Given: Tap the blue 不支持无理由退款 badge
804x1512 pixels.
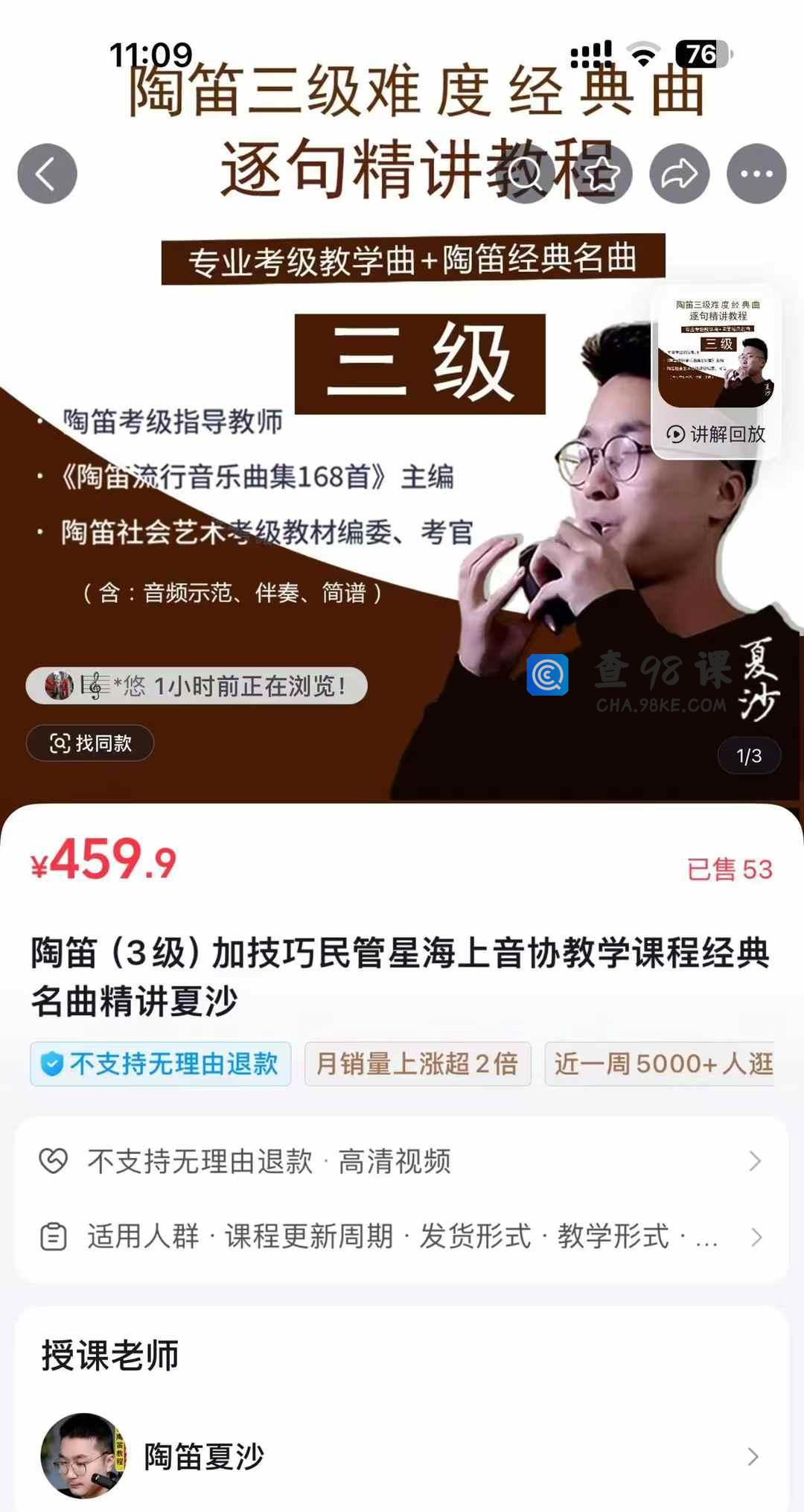Looking at the screenshot, I should [161, 1064].
